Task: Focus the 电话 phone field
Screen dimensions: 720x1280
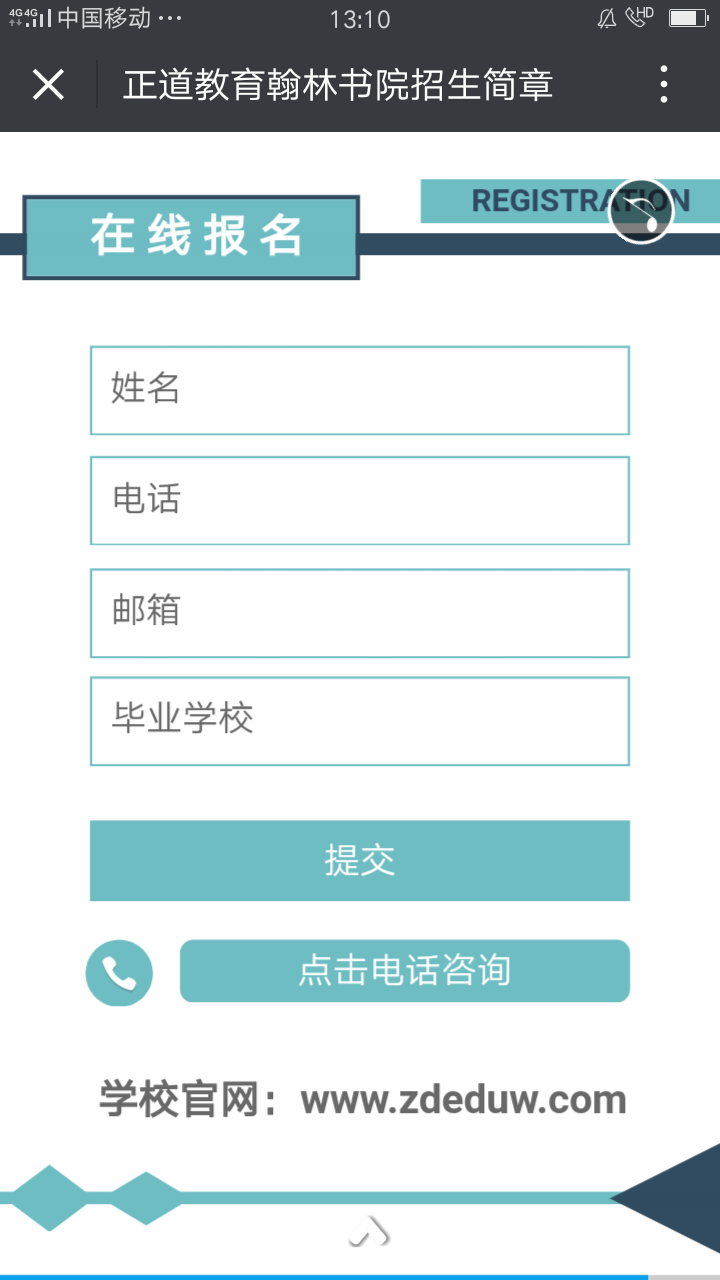Action: pyautogui.click(x=360, y=500)
